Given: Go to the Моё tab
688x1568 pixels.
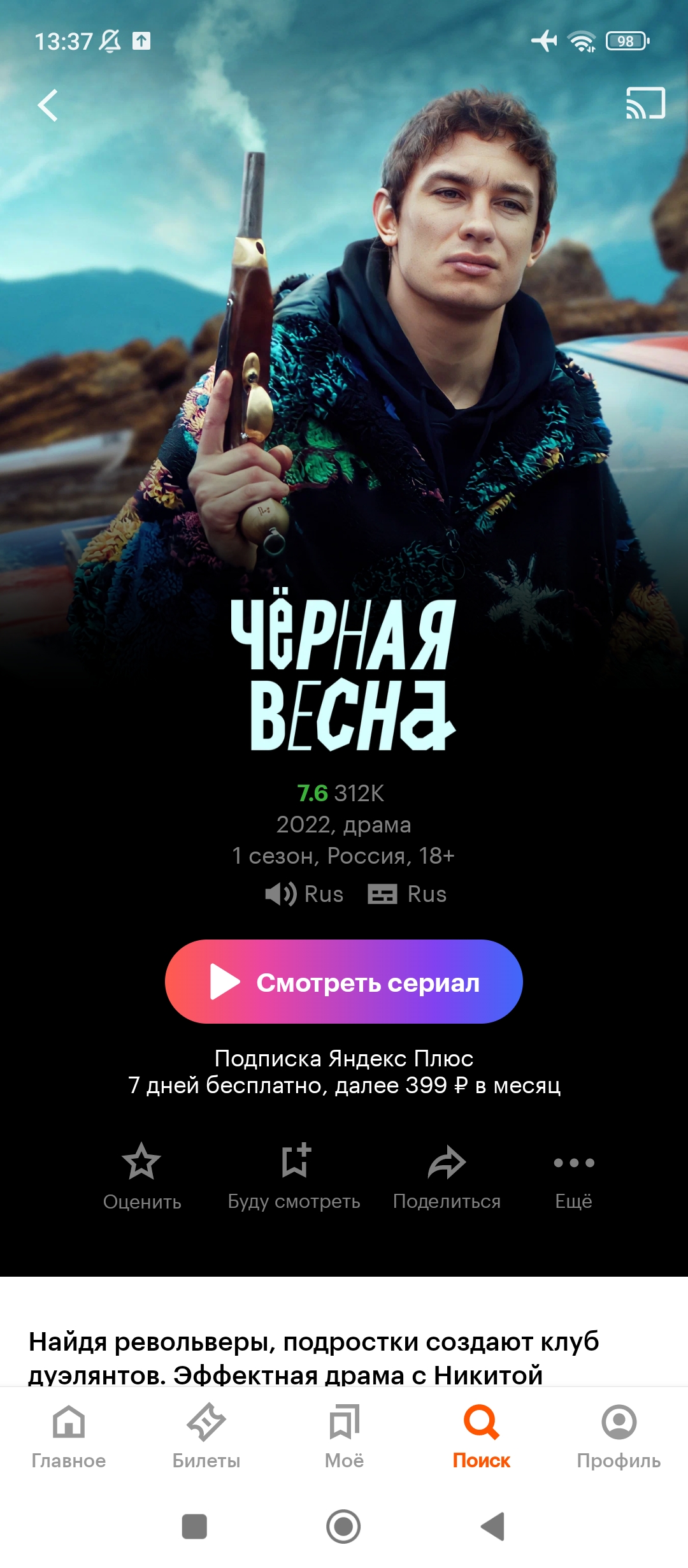Looking at the screenshot, I should pos(344,1437).
